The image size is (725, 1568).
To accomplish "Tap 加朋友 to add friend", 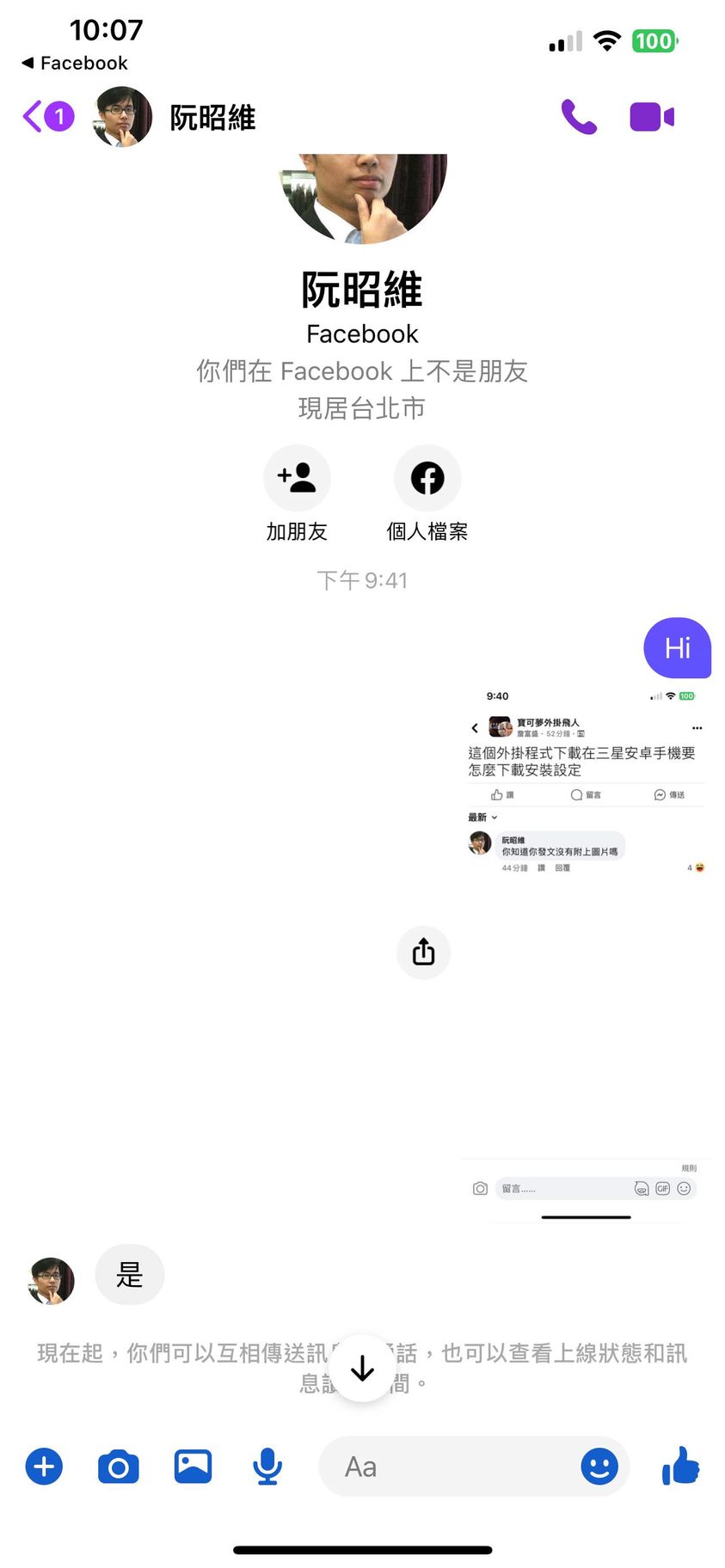I will (x=297, y=479).
